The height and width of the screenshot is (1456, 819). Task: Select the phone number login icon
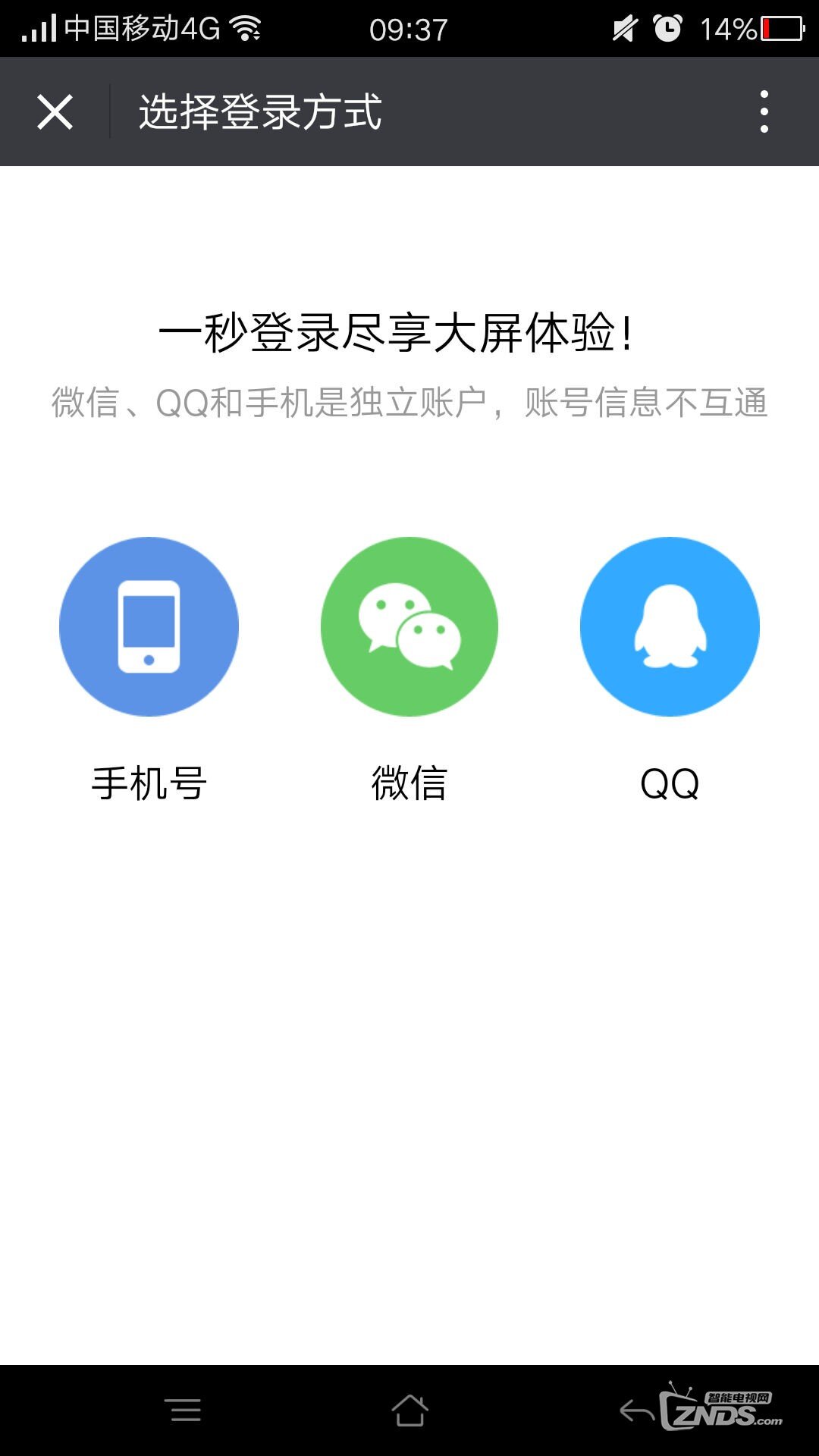click(x=149, y=626)
